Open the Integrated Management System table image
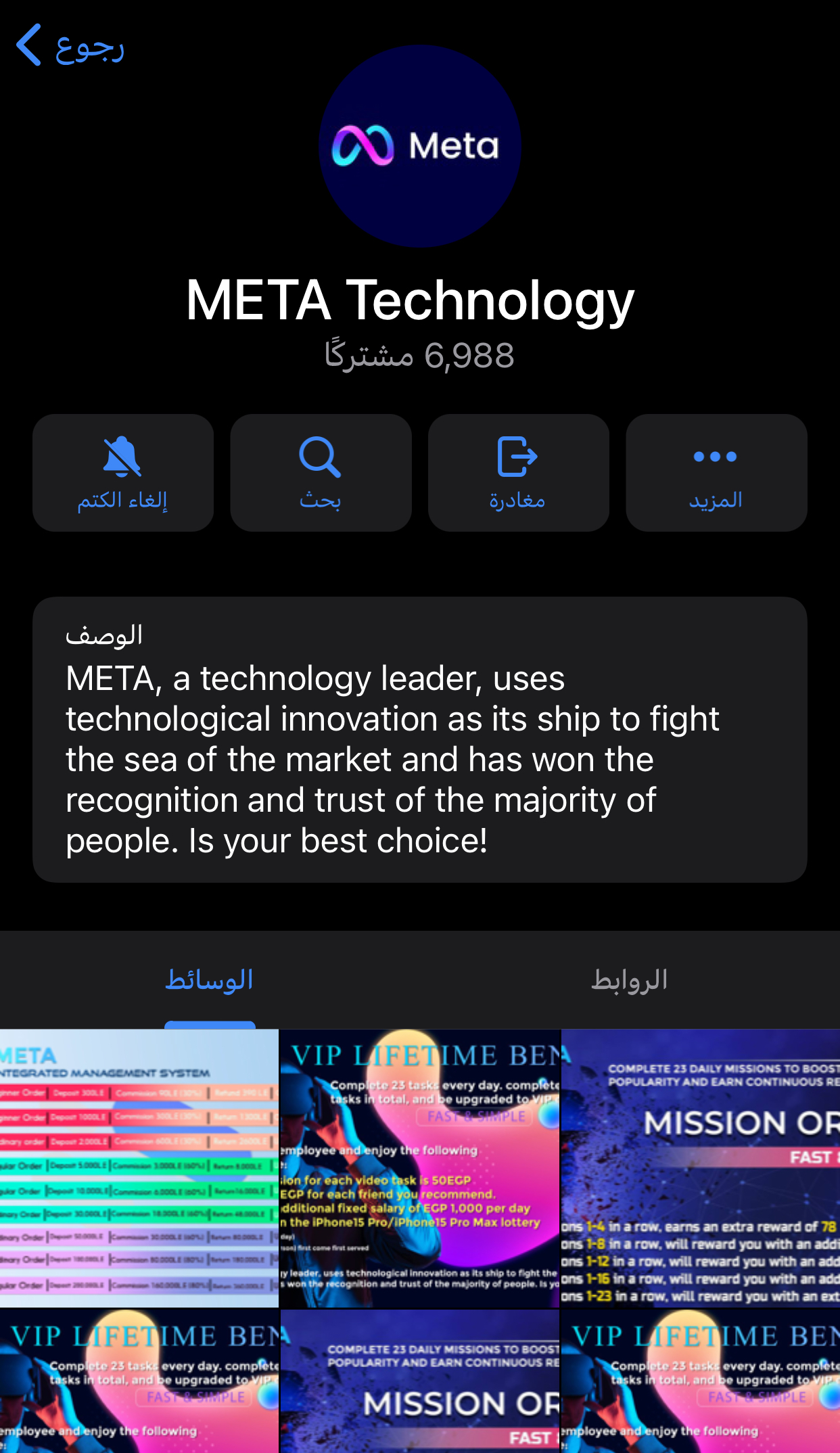This screenshot has width=840, height=1453. coord(139,1168)
